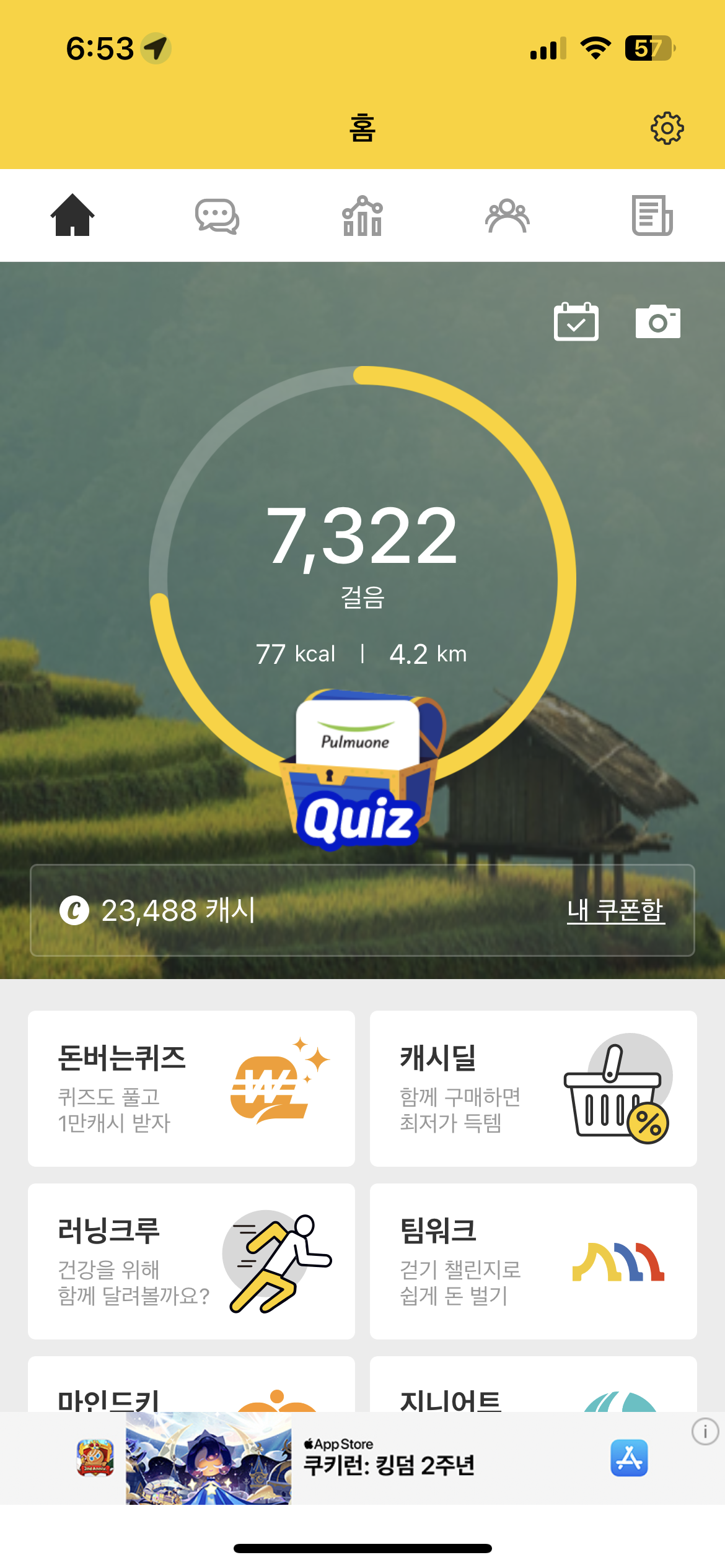Image resolution: width=725 pixels, height=1568 pixels.
Task: Switch to the friends group tab
Action: point(507,216)
